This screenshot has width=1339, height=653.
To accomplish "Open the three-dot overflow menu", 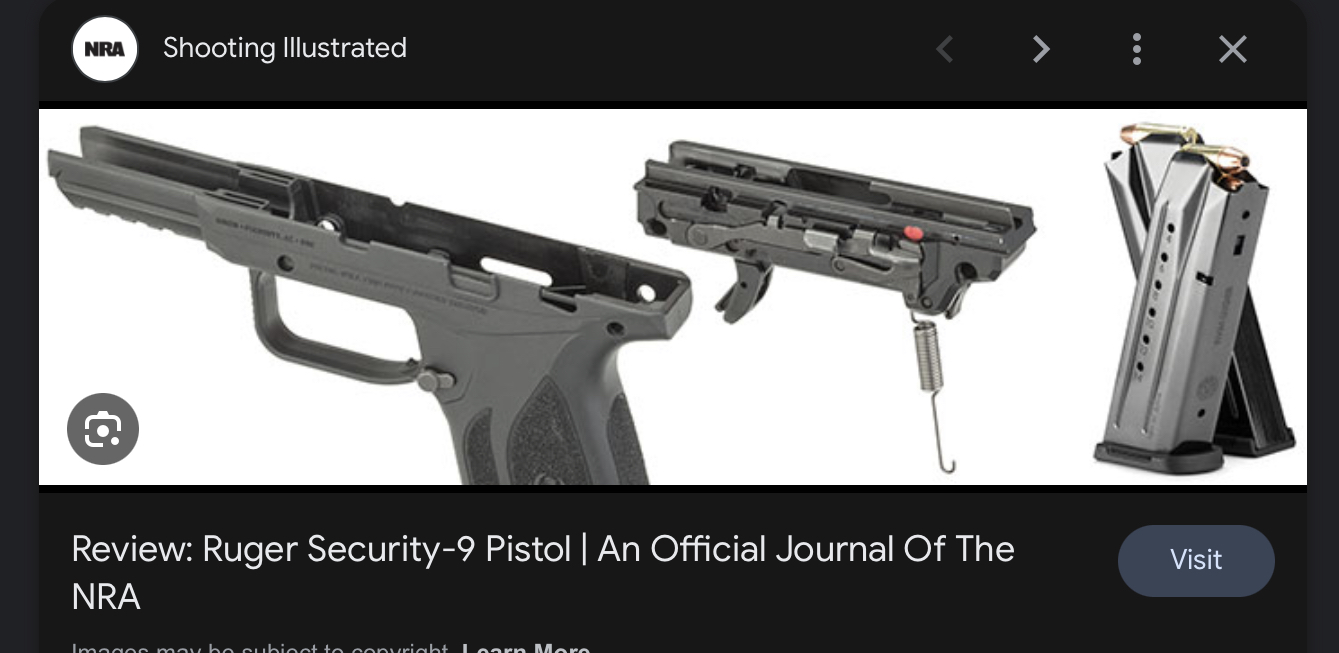I will [x=1136, y=49].
